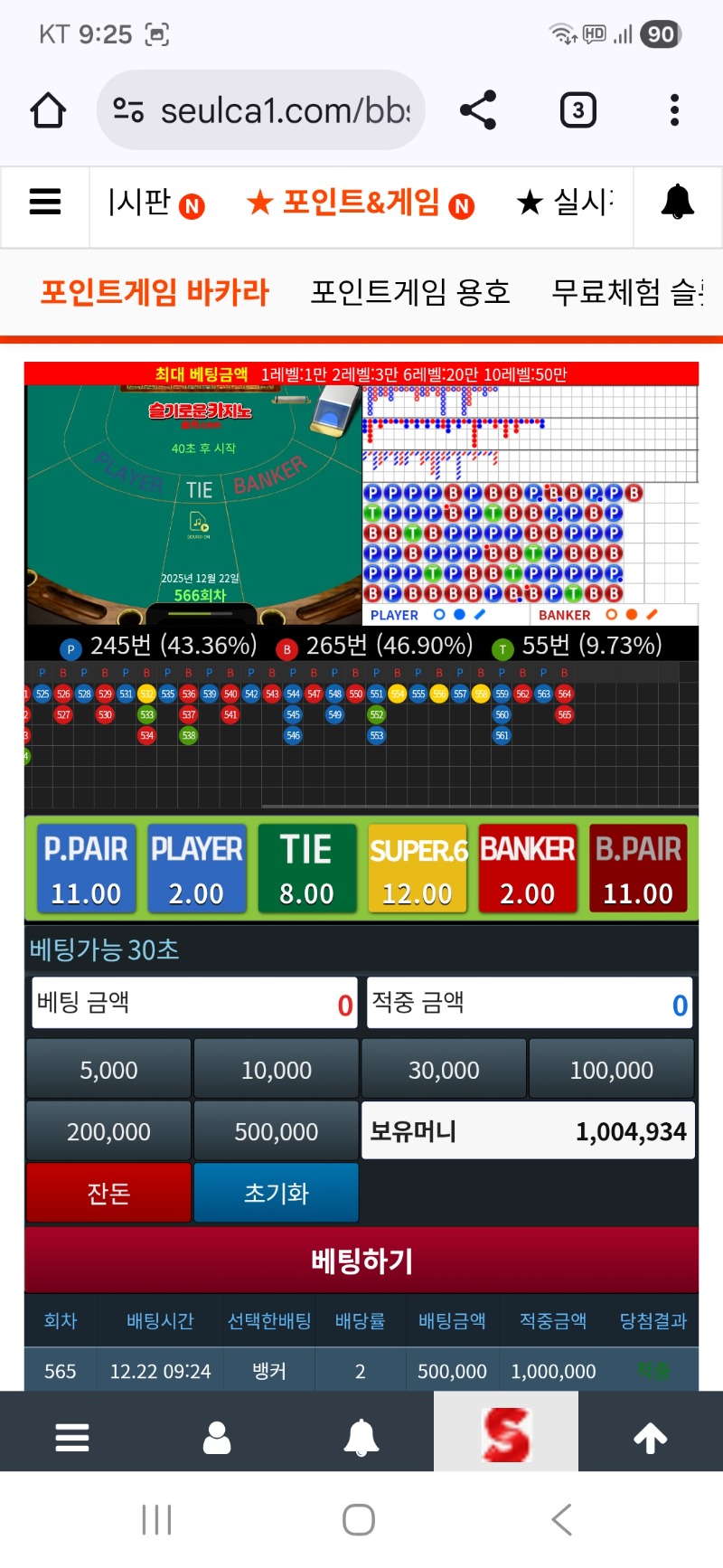This screenshot has width=723, height=1568.
Task: Select the PLAYER 2.00 bet
Action: pos(196,868)
